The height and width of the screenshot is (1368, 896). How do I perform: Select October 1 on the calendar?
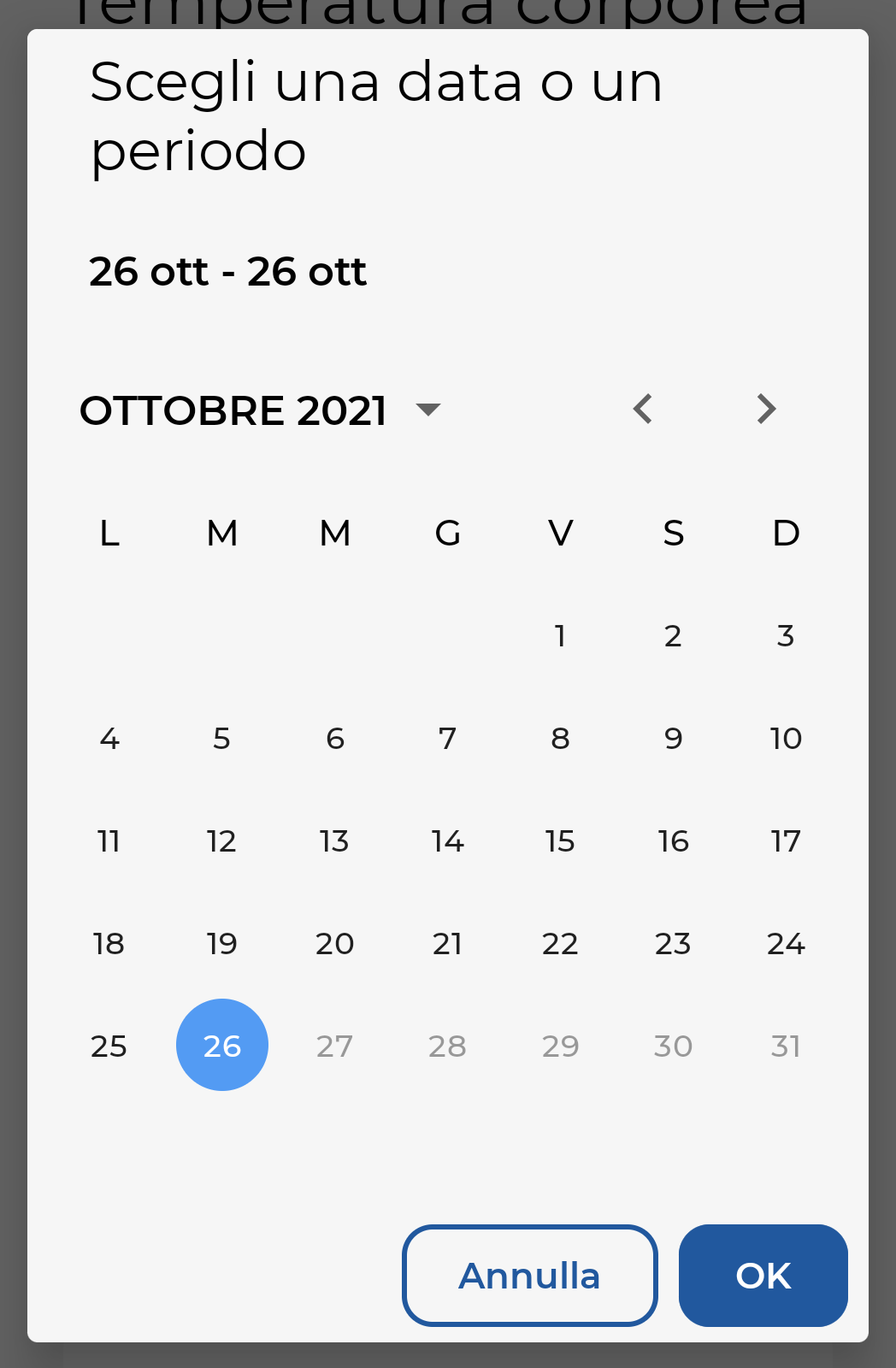560,635
